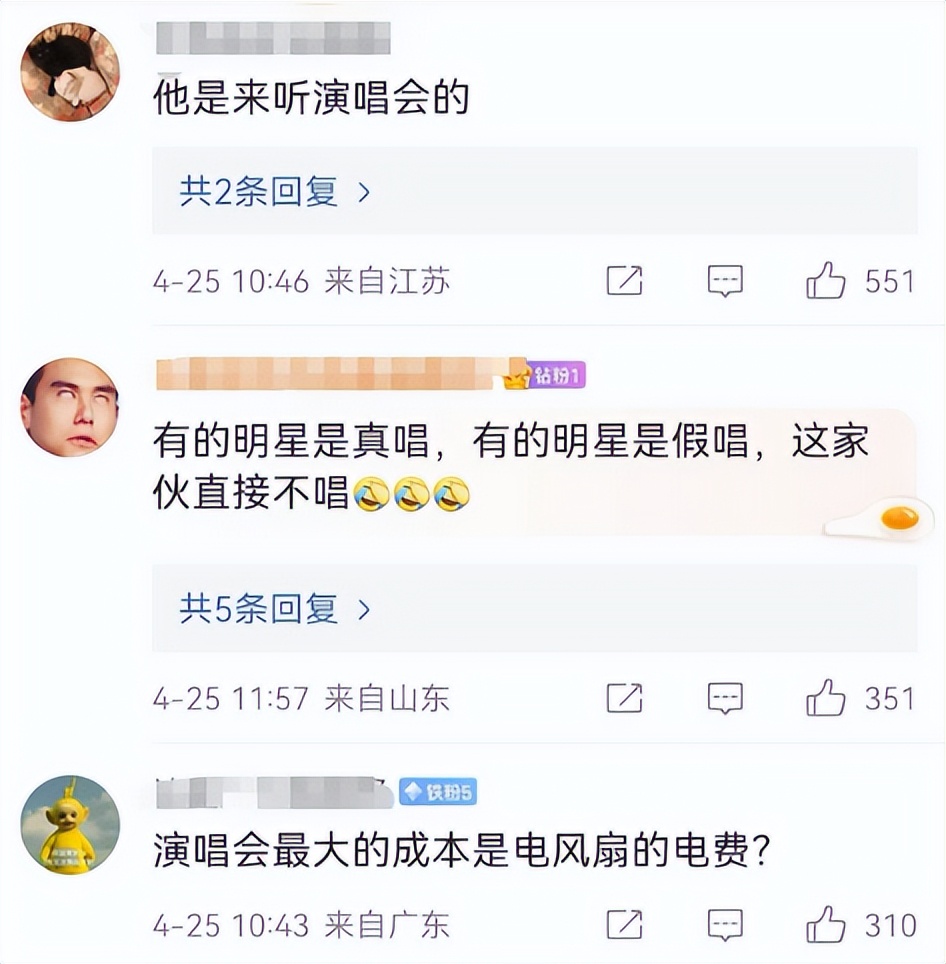
Task: Toggle like on the 电风扇 comment
Action: point(828,925)
